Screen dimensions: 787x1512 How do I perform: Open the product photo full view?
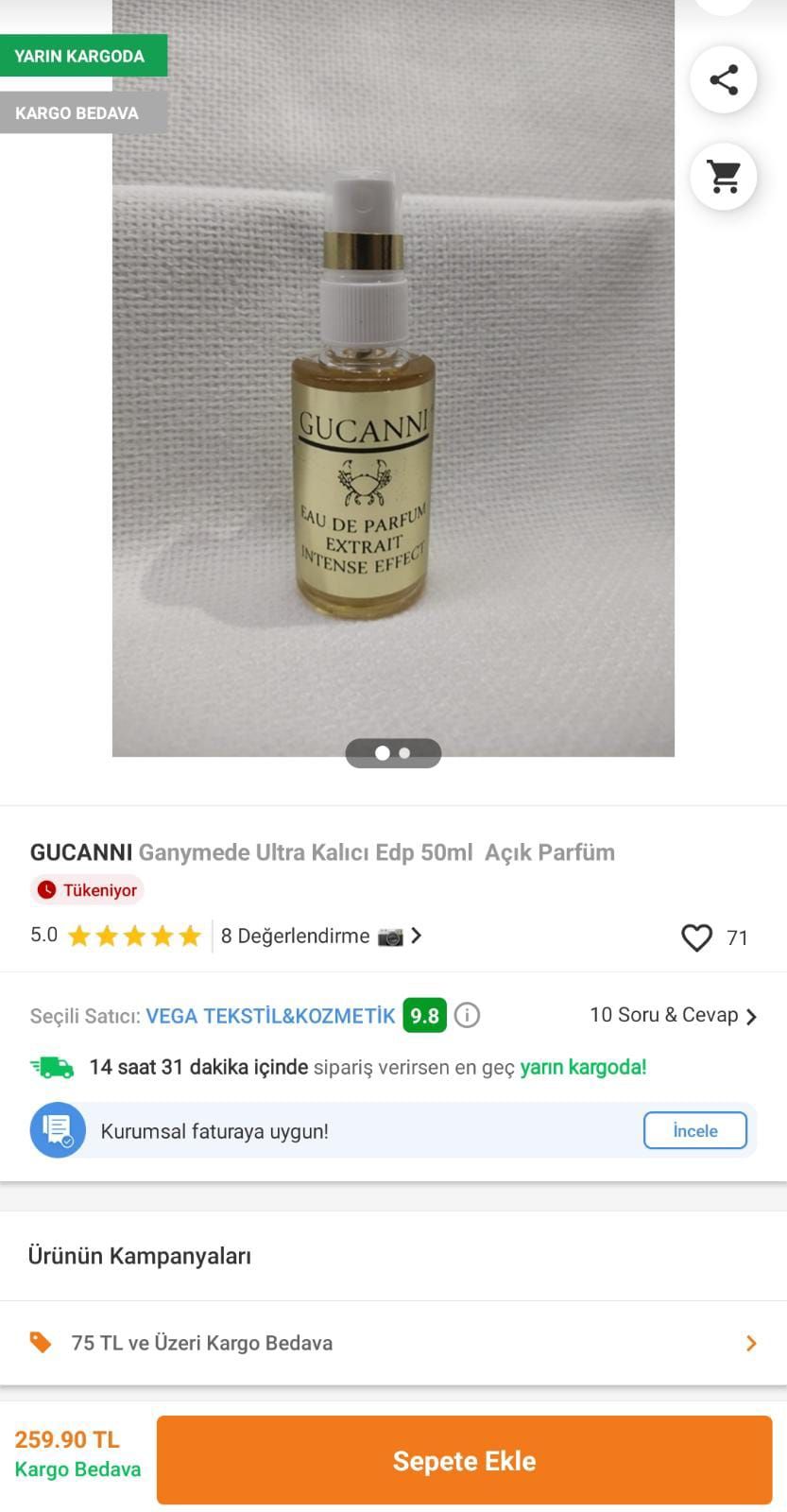coord(393,378)
